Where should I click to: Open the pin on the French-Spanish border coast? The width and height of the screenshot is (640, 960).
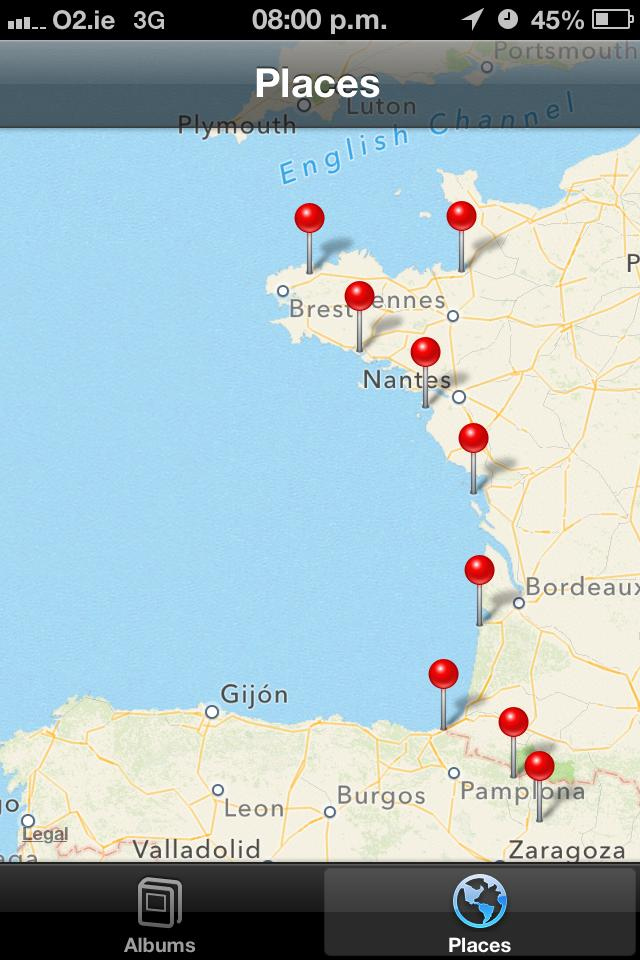point(444,675)
